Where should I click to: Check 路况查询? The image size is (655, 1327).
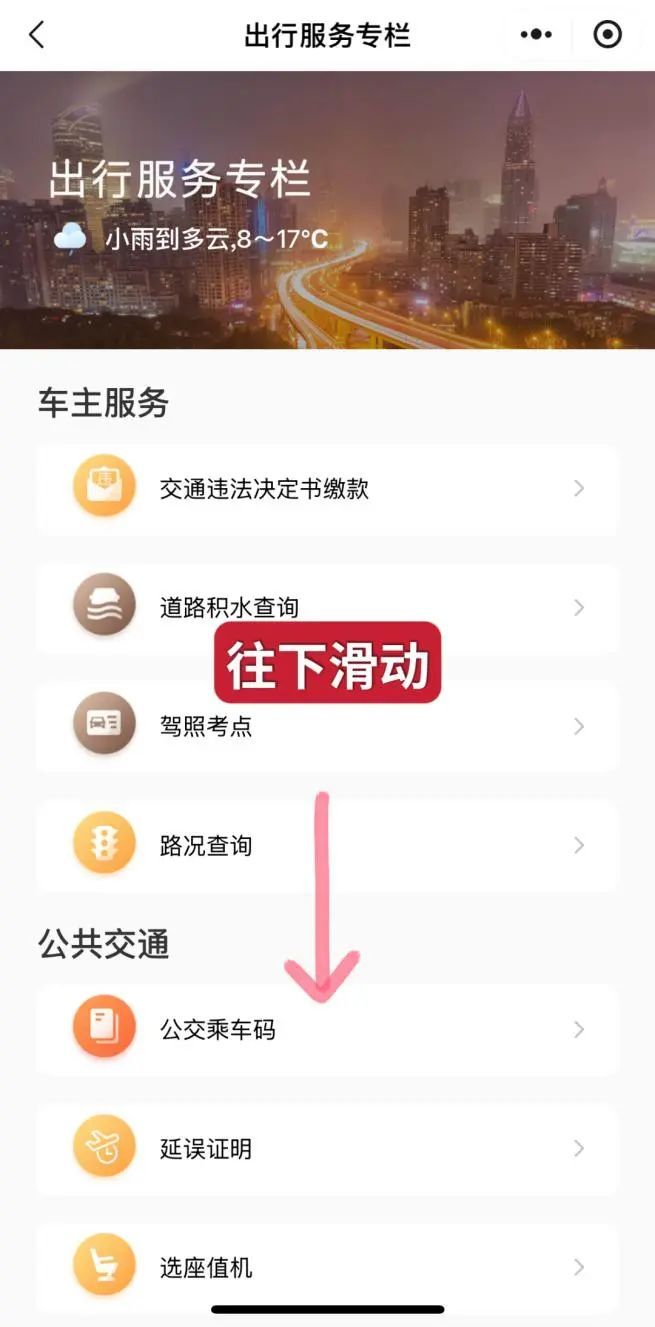(327, 846)
